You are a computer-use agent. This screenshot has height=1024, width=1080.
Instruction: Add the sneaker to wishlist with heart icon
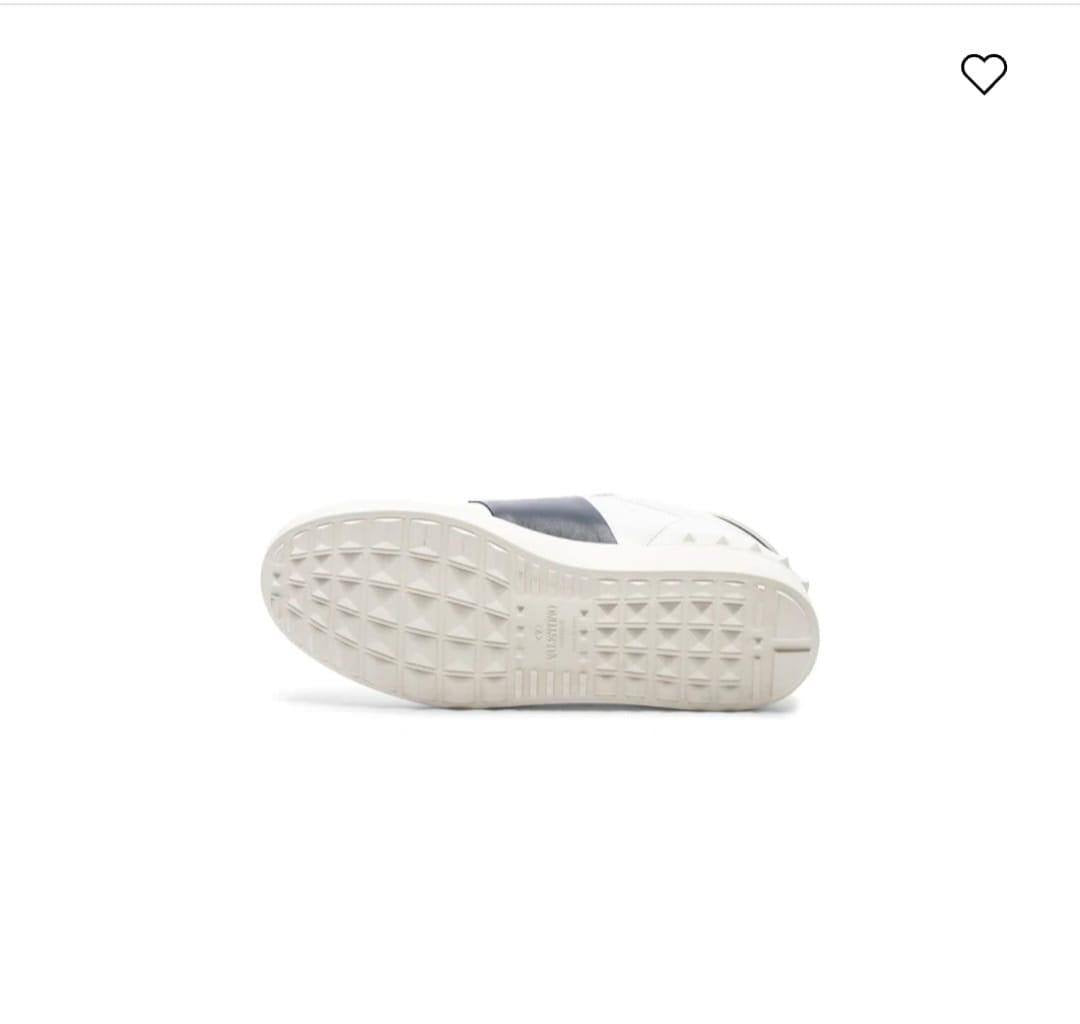pos(983,74)
